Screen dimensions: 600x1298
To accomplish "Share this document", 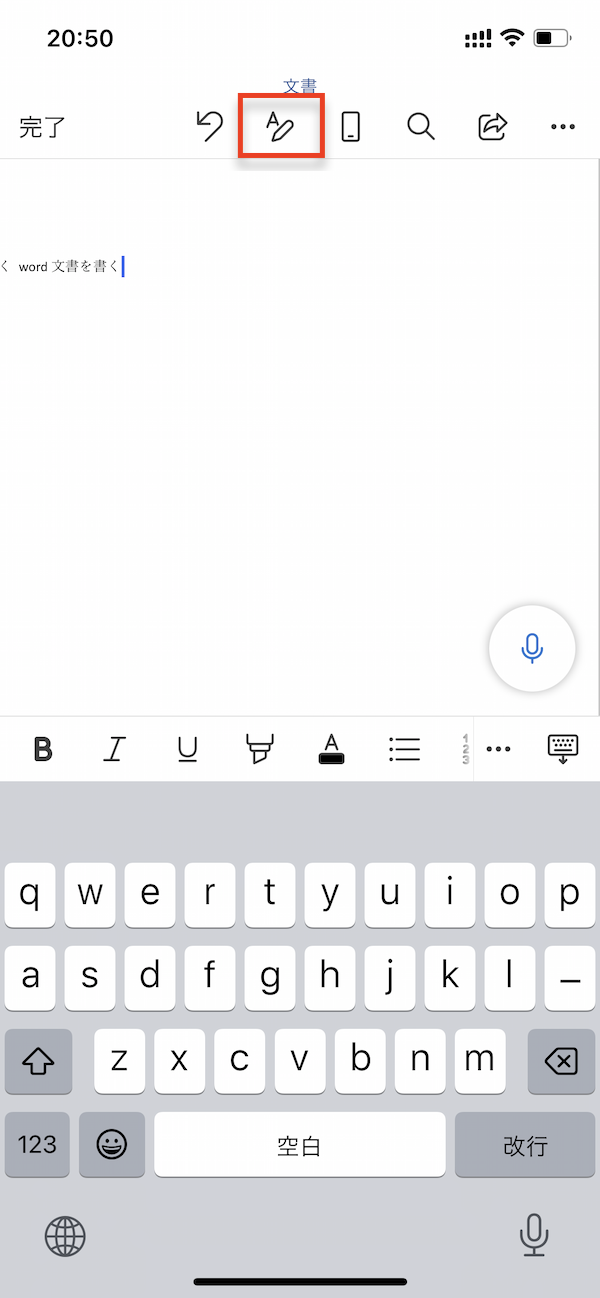I will [x=492, y=126].
